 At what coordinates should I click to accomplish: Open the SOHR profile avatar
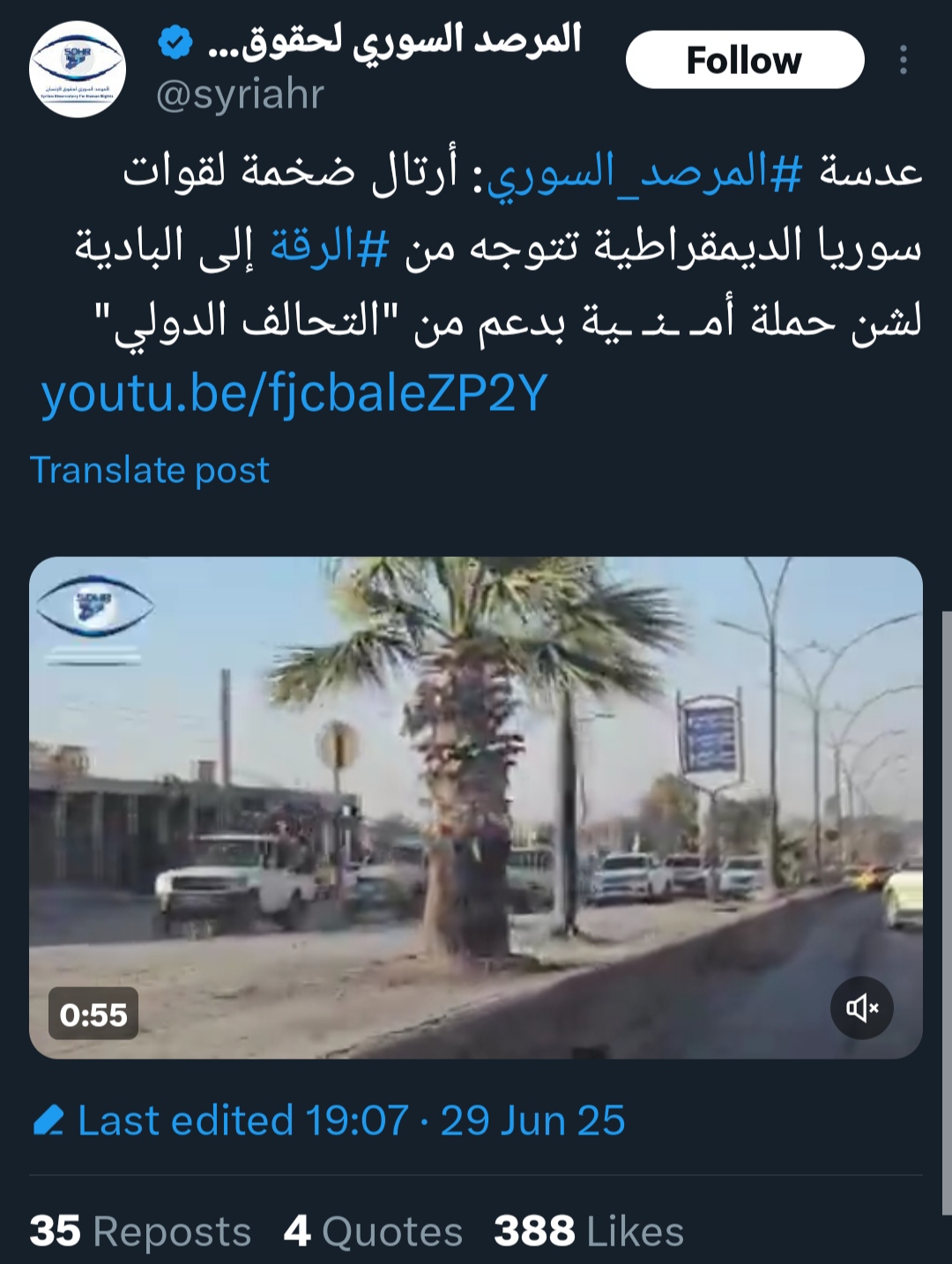pos(78,69)
